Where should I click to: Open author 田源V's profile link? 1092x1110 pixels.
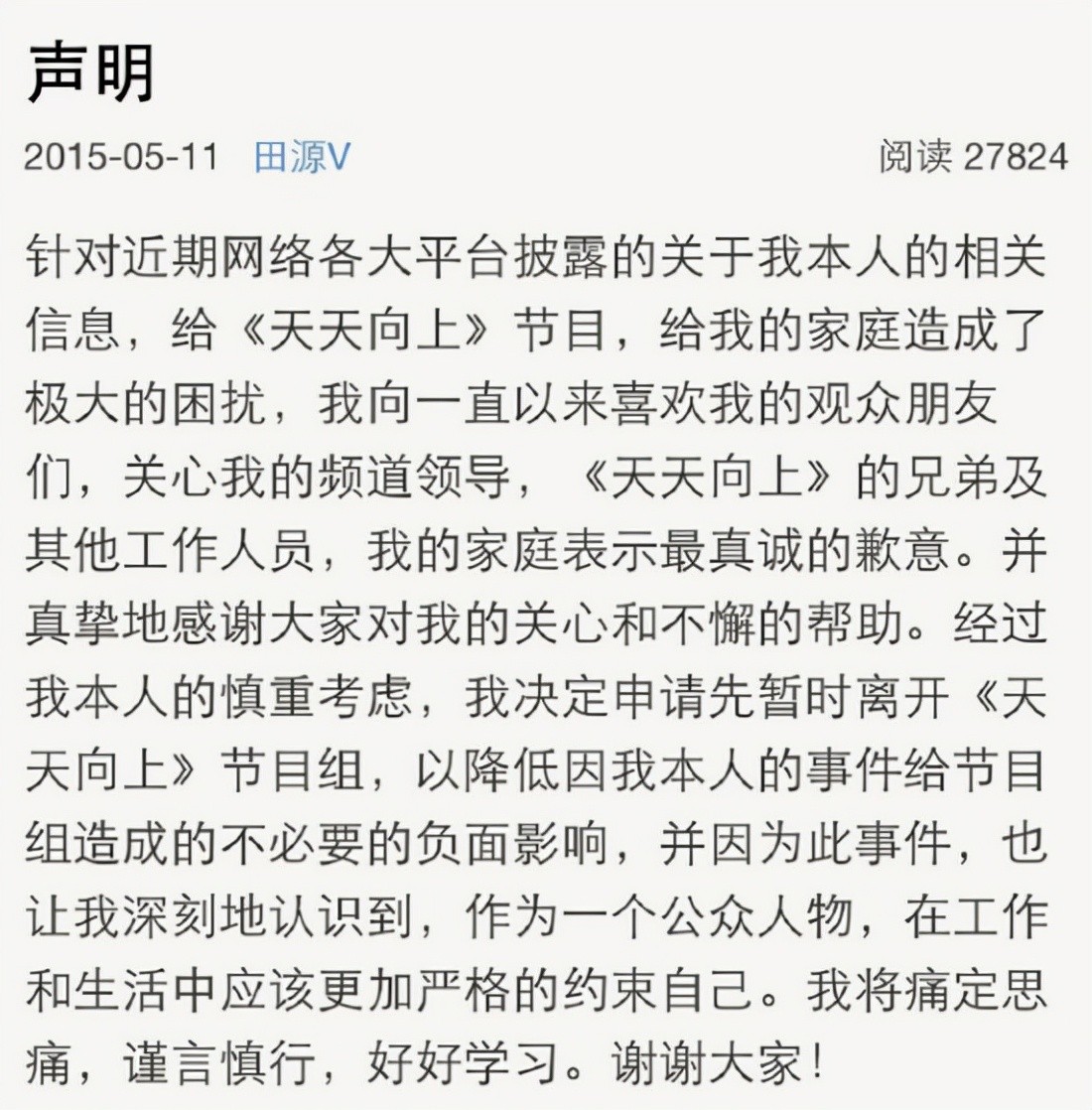tap(302, 157)
